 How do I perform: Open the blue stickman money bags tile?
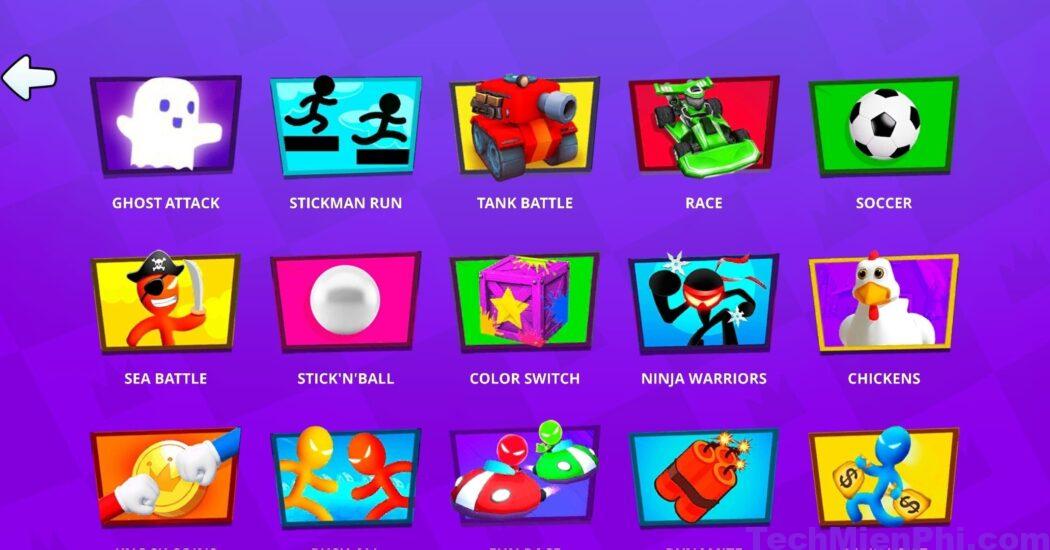(x=883, y=478)
